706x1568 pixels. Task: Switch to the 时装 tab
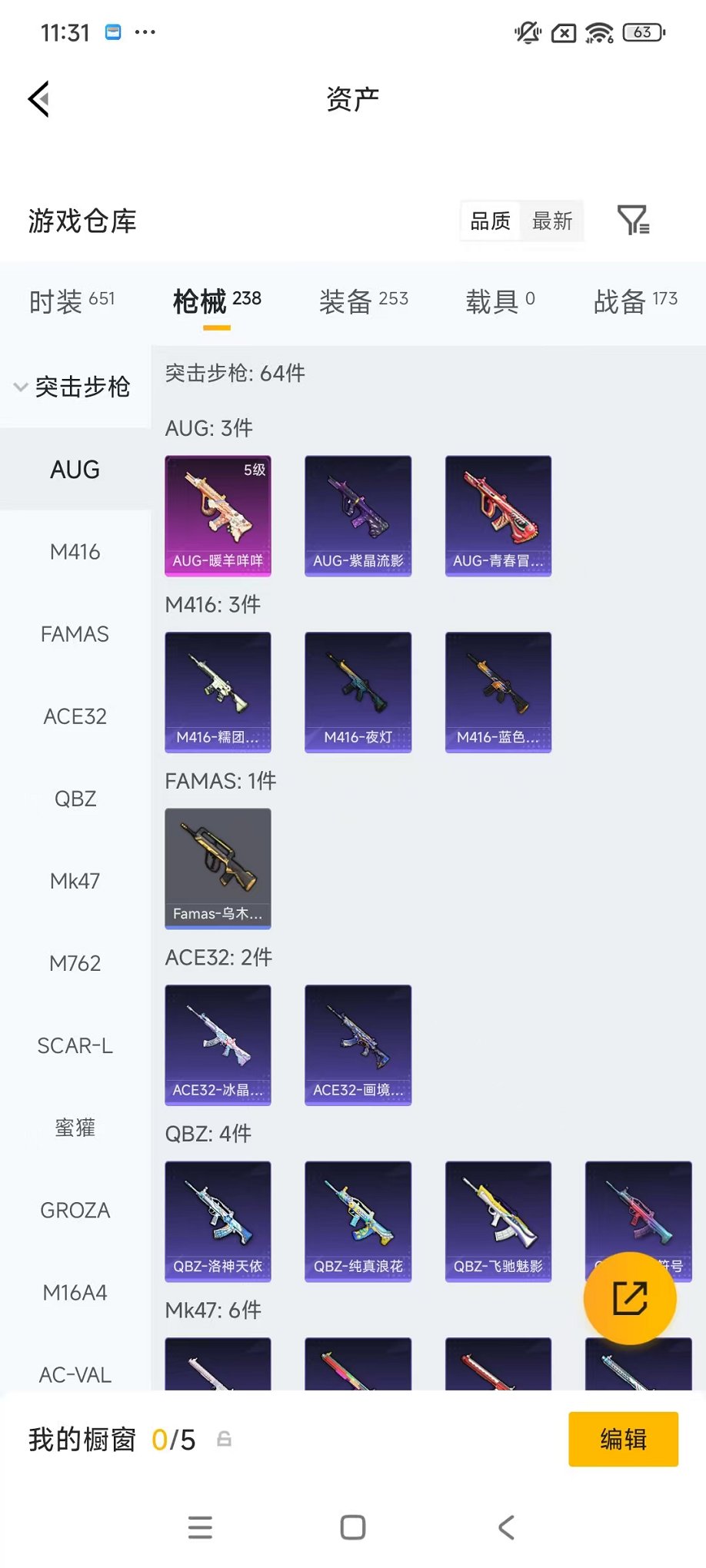[x=72, y=301]
